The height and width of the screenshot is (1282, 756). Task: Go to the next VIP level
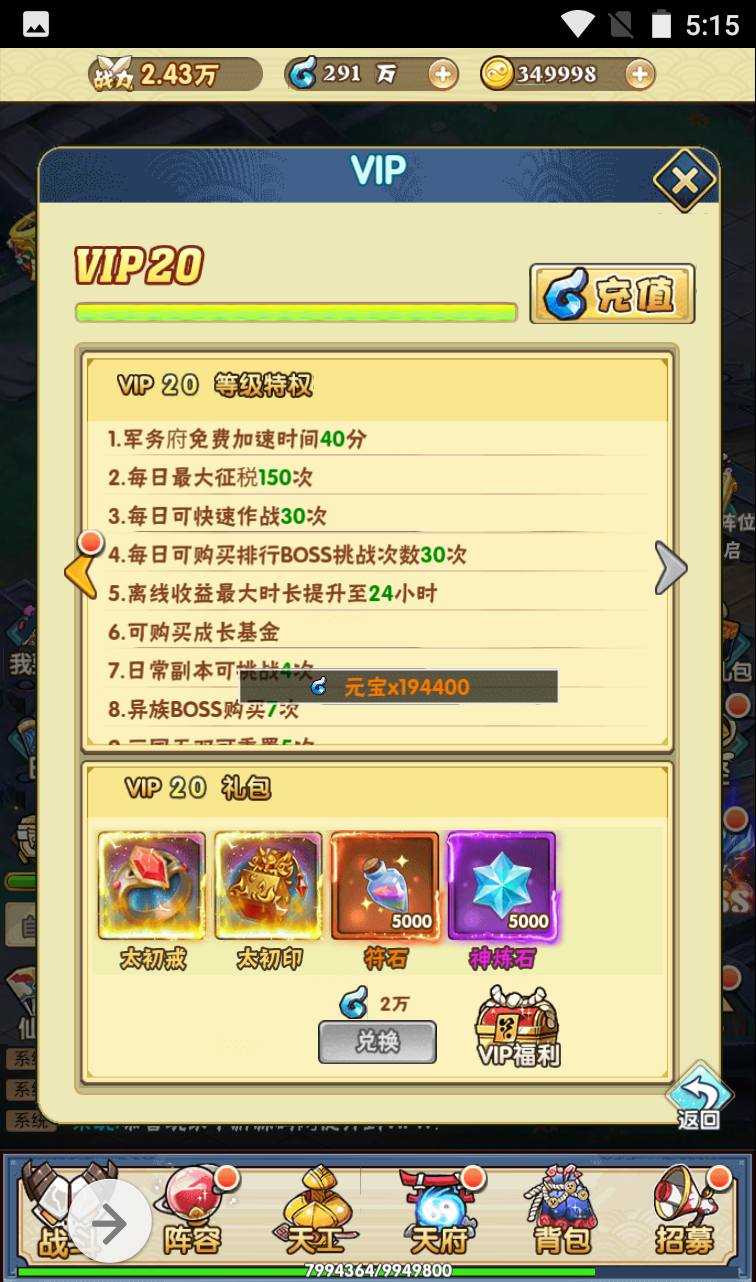point(670,569)
